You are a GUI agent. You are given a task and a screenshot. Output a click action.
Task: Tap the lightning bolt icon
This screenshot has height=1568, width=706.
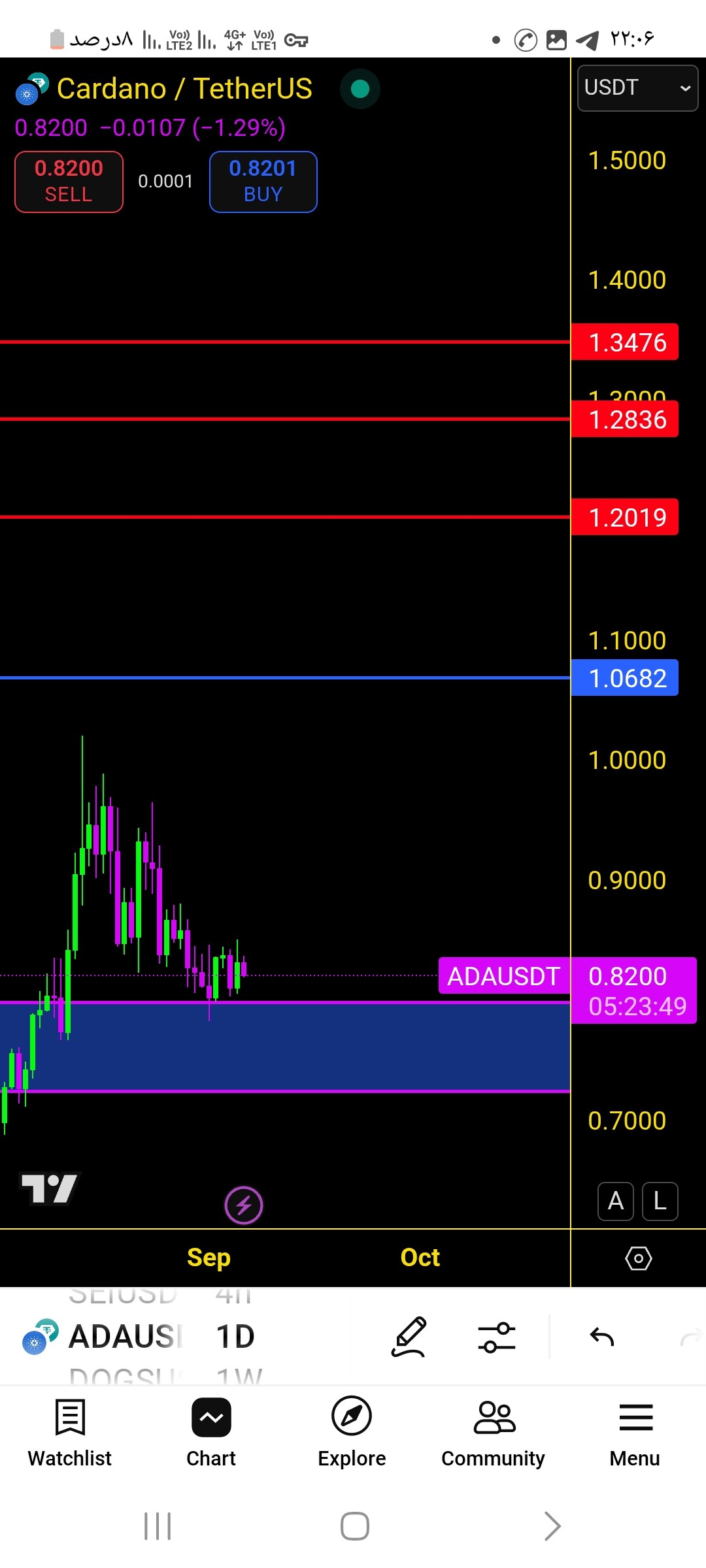coord(244,1205)
